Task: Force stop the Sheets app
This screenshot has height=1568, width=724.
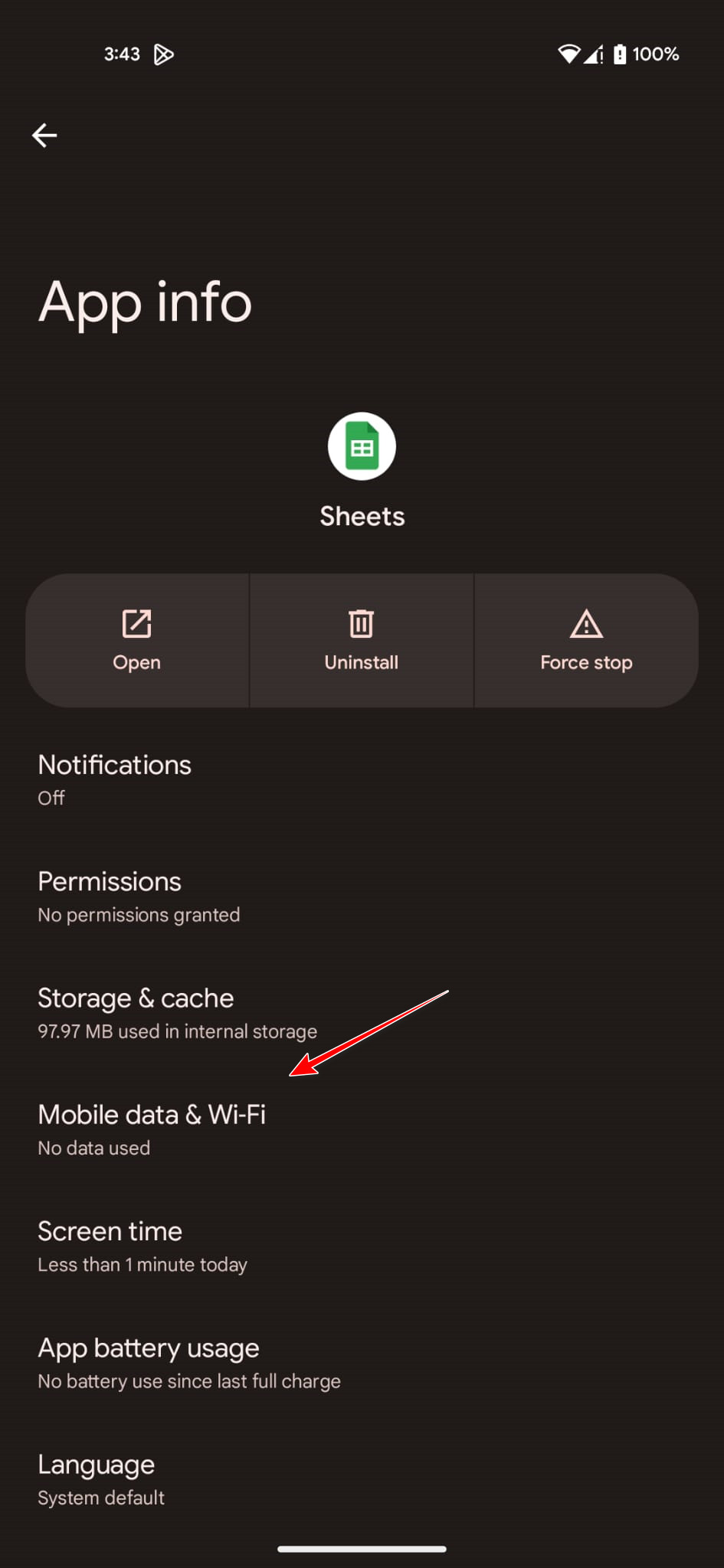Action: 586,640
